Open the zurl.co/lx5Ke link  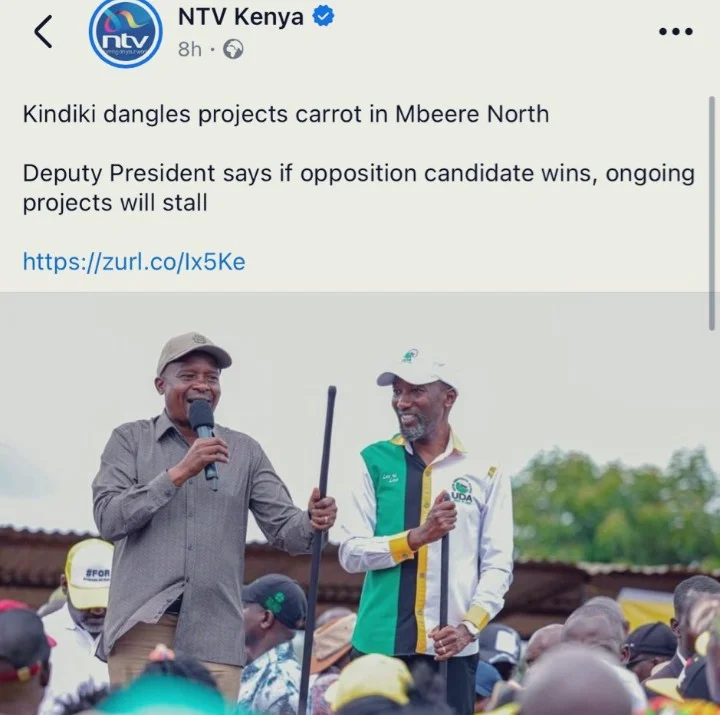134,262
